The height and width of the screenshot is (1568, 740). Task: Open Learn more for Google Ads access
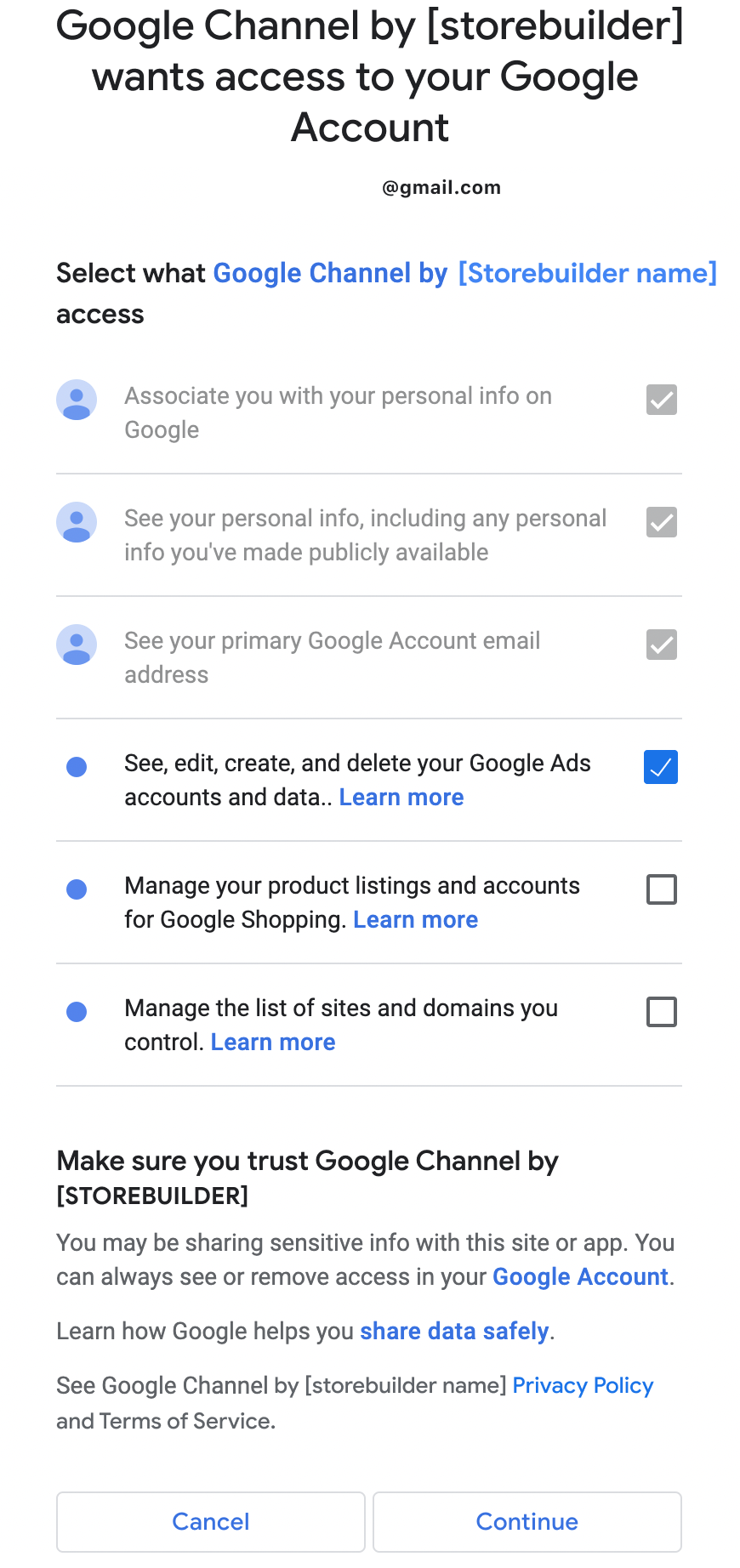[x=401, y=798]
